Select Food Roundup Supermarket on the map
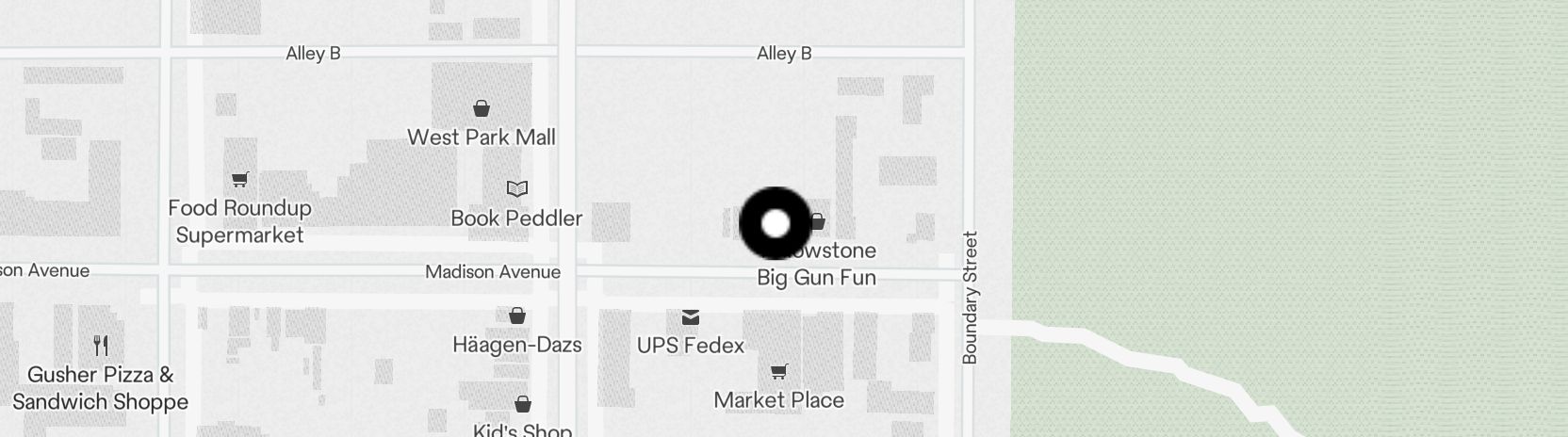The width and height of the screenshot is (1568, 437). coord(240,179)
